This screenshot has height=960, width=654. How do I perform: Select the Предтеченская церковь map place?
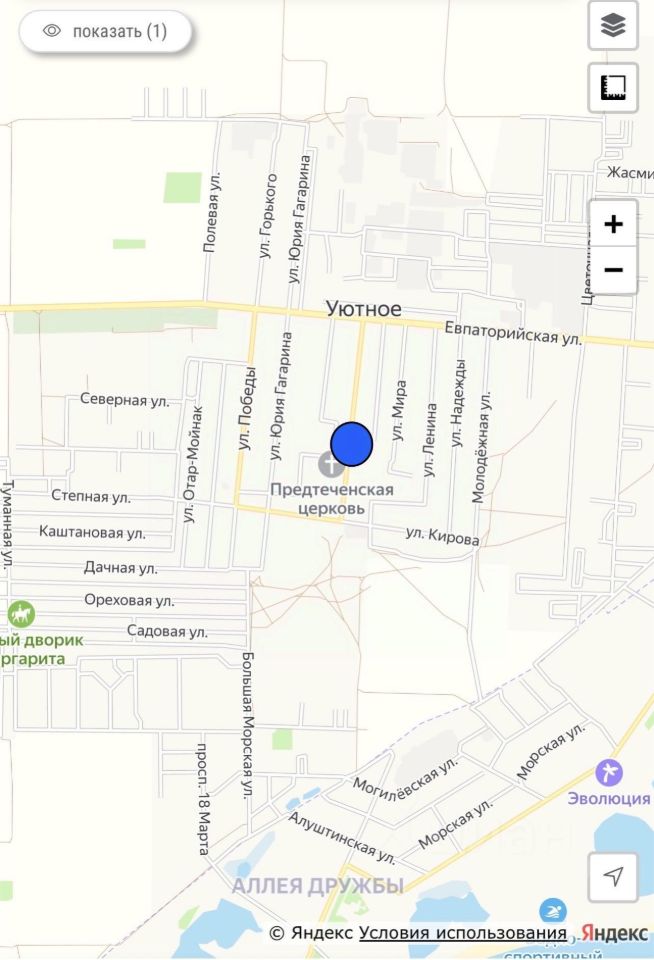click(x=331, y=465)
